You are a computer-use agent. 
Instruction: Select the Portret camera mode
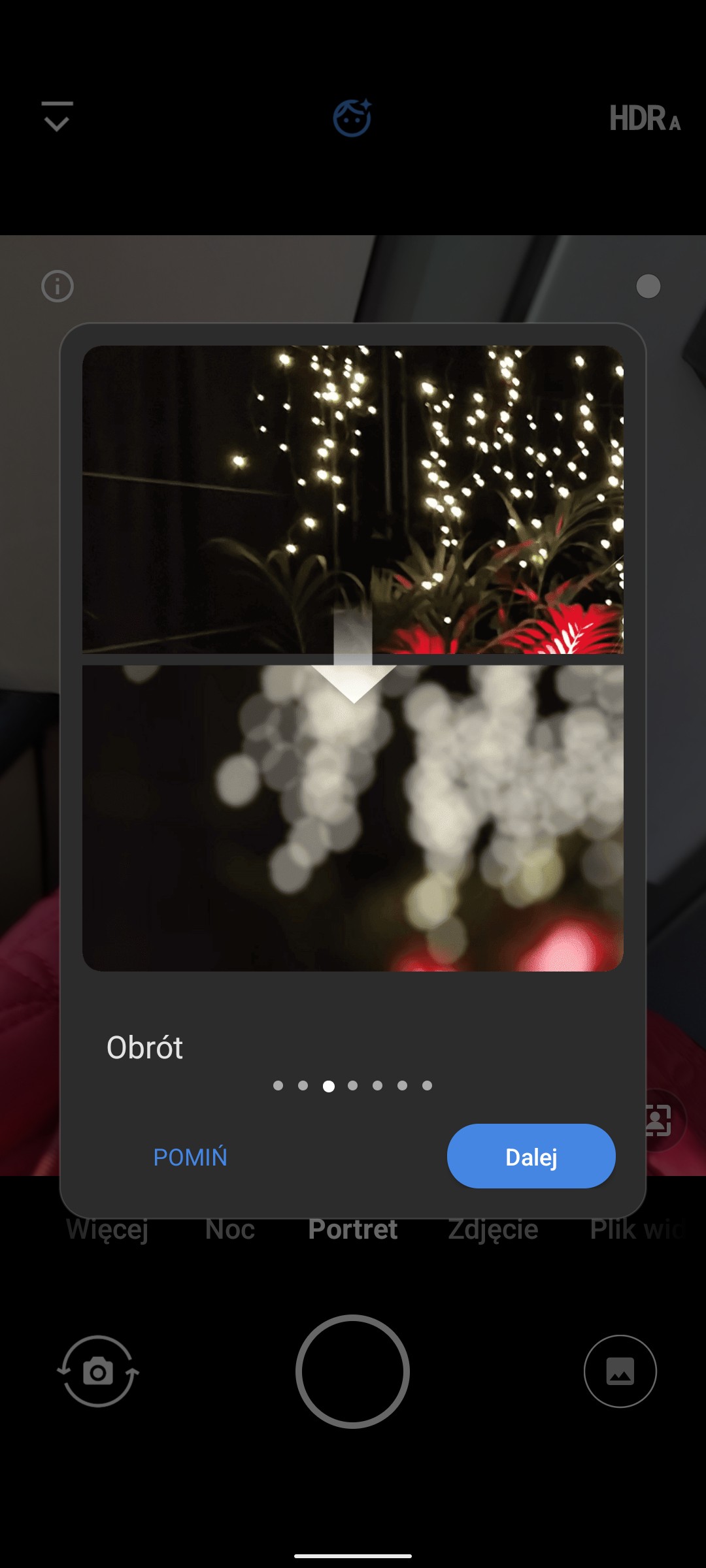point(352,1230)
